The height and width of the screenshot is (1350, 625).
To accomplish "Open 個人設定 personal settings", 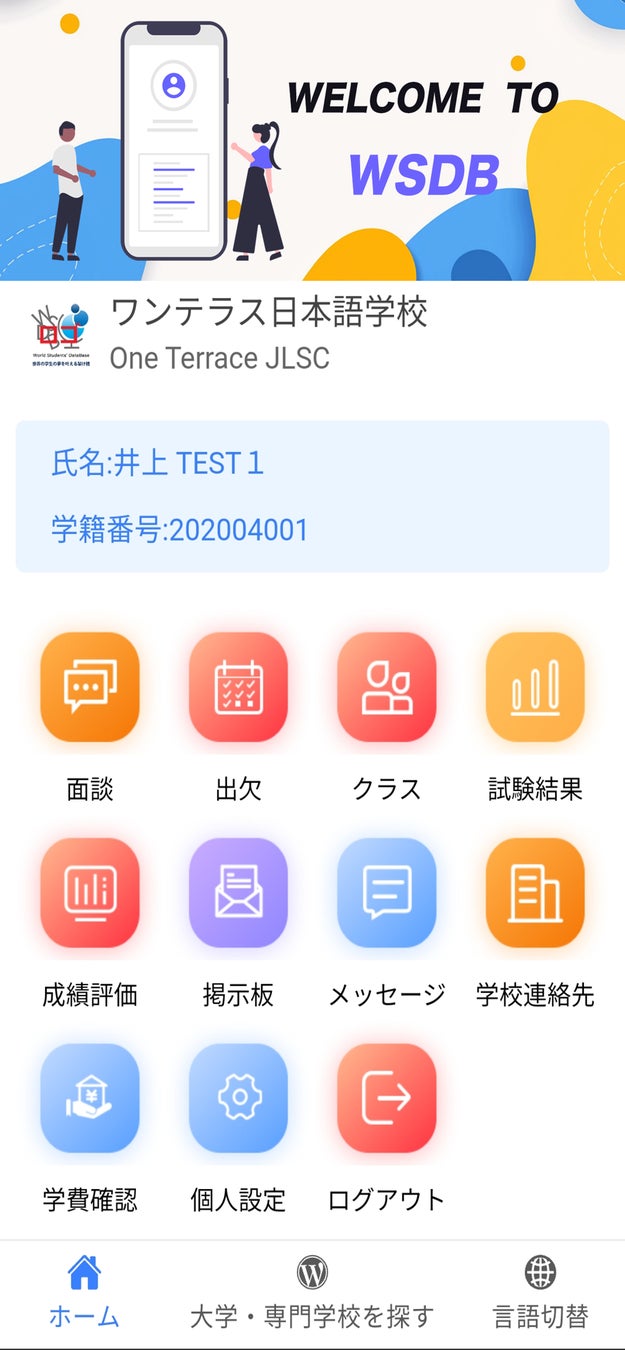I will [x=238, y=1098].
